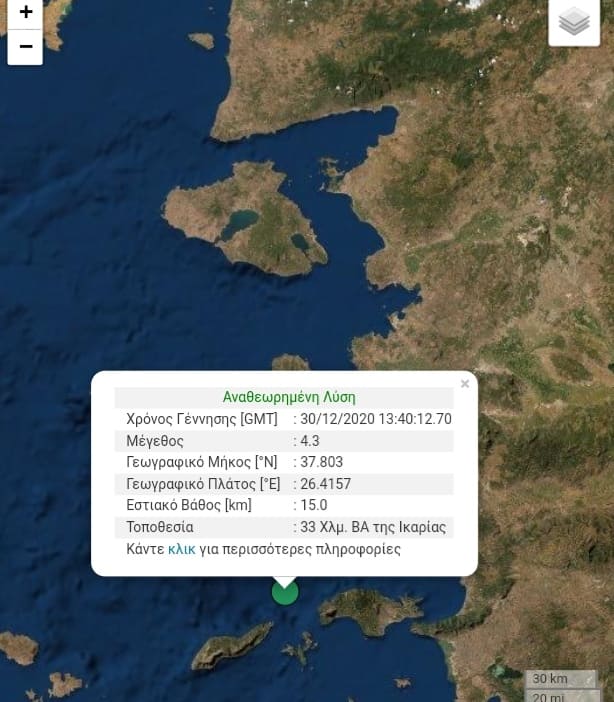Image resolution: width=614 pixels, height=702 pixels.
Task: Close the earthquake info popup
Action: tap(465, 384)
